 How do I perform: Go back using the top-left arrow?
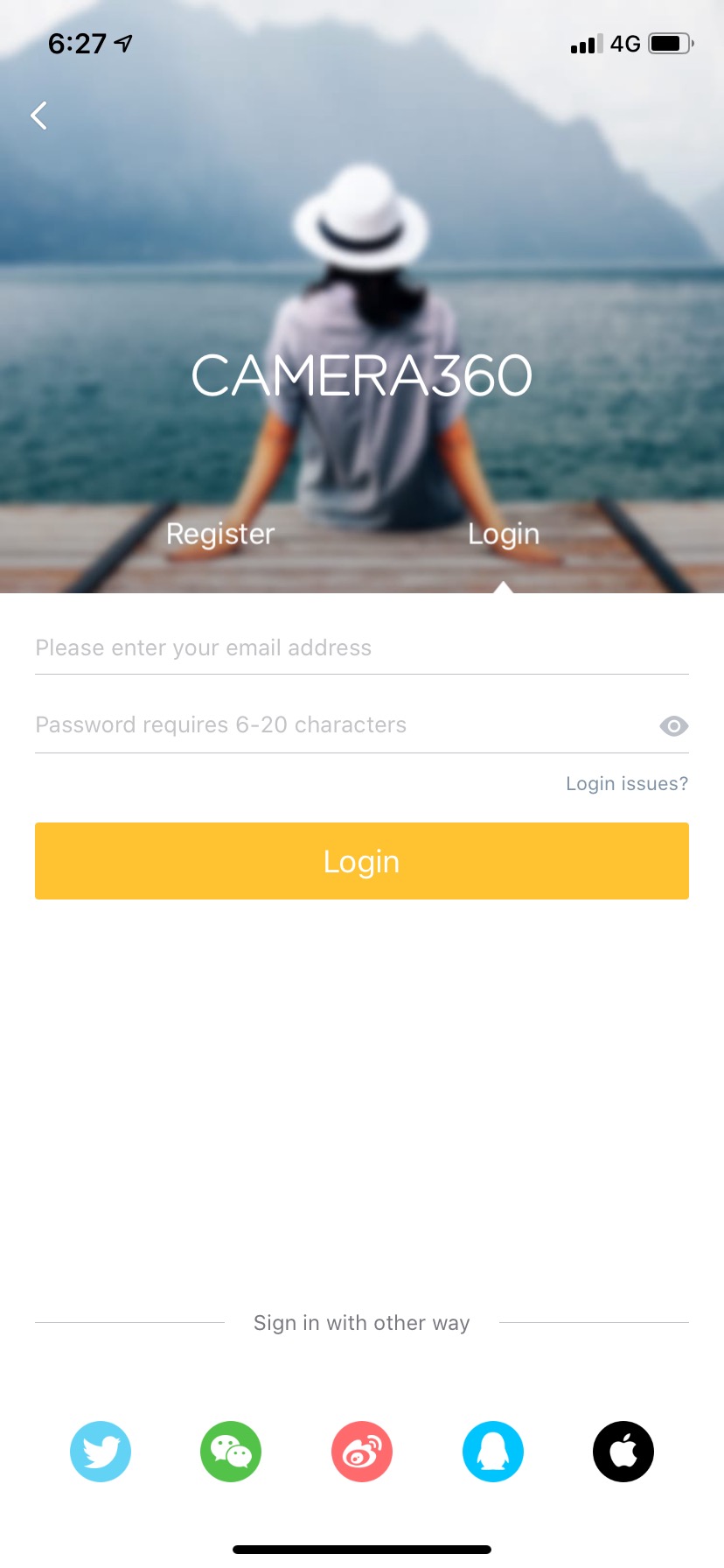point(39,115)
